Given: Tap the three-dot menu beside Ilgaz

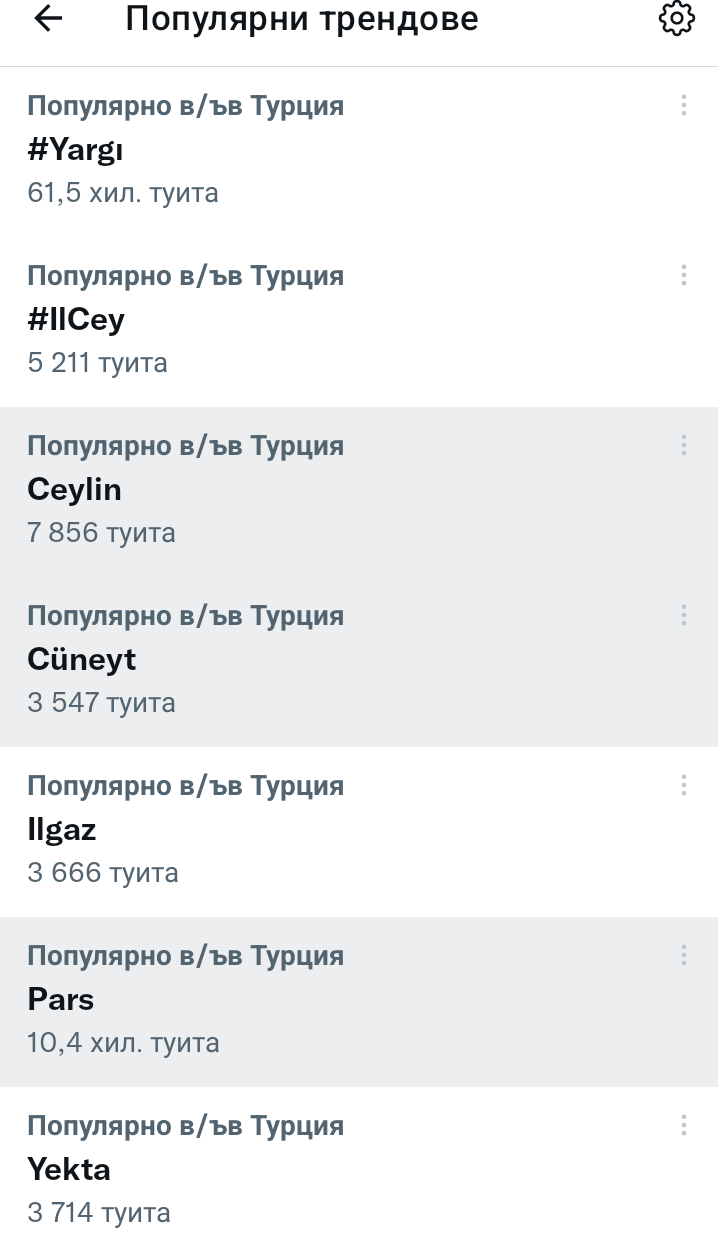Looking at the screenshot, I should [x=683, y=785].
